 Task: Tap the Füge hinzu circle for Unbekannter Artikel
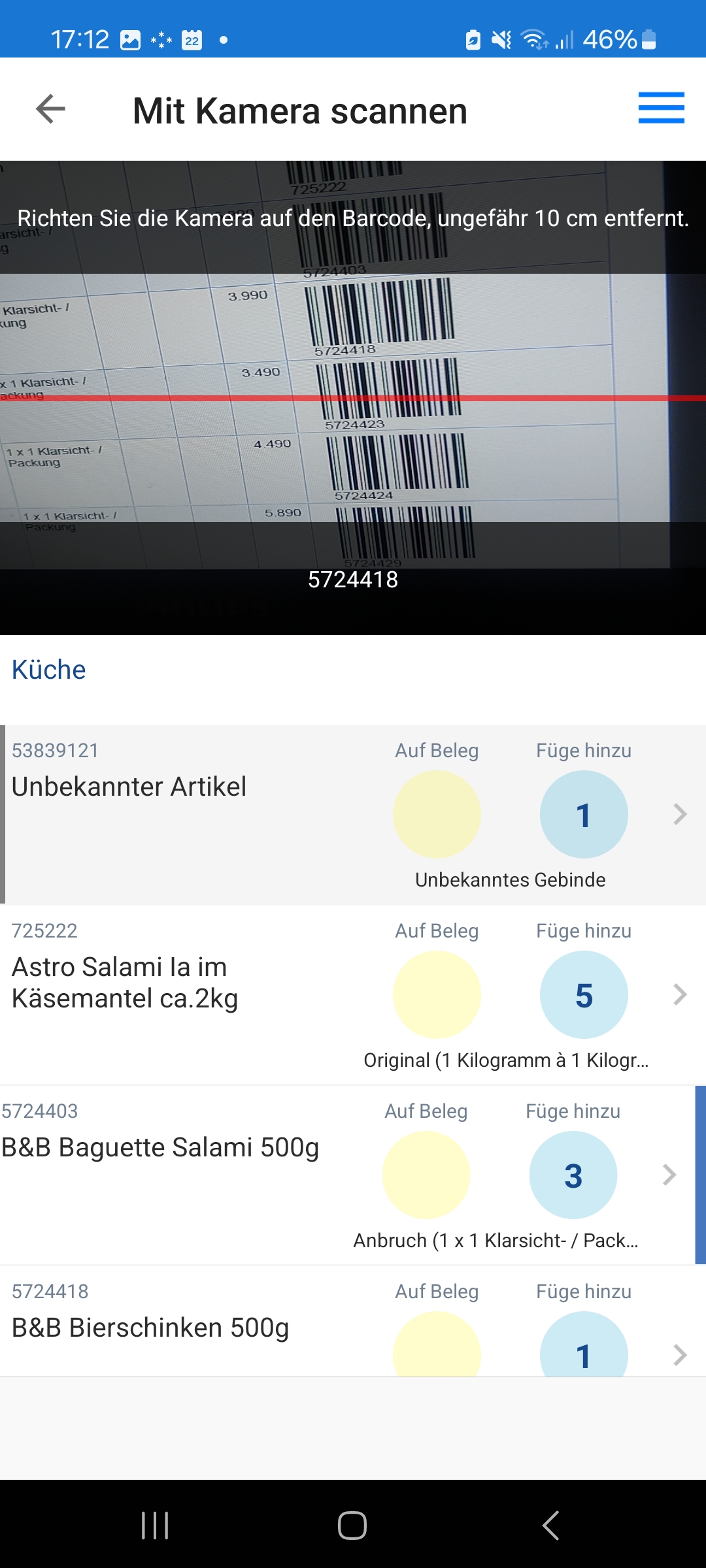tap(584, 814)
